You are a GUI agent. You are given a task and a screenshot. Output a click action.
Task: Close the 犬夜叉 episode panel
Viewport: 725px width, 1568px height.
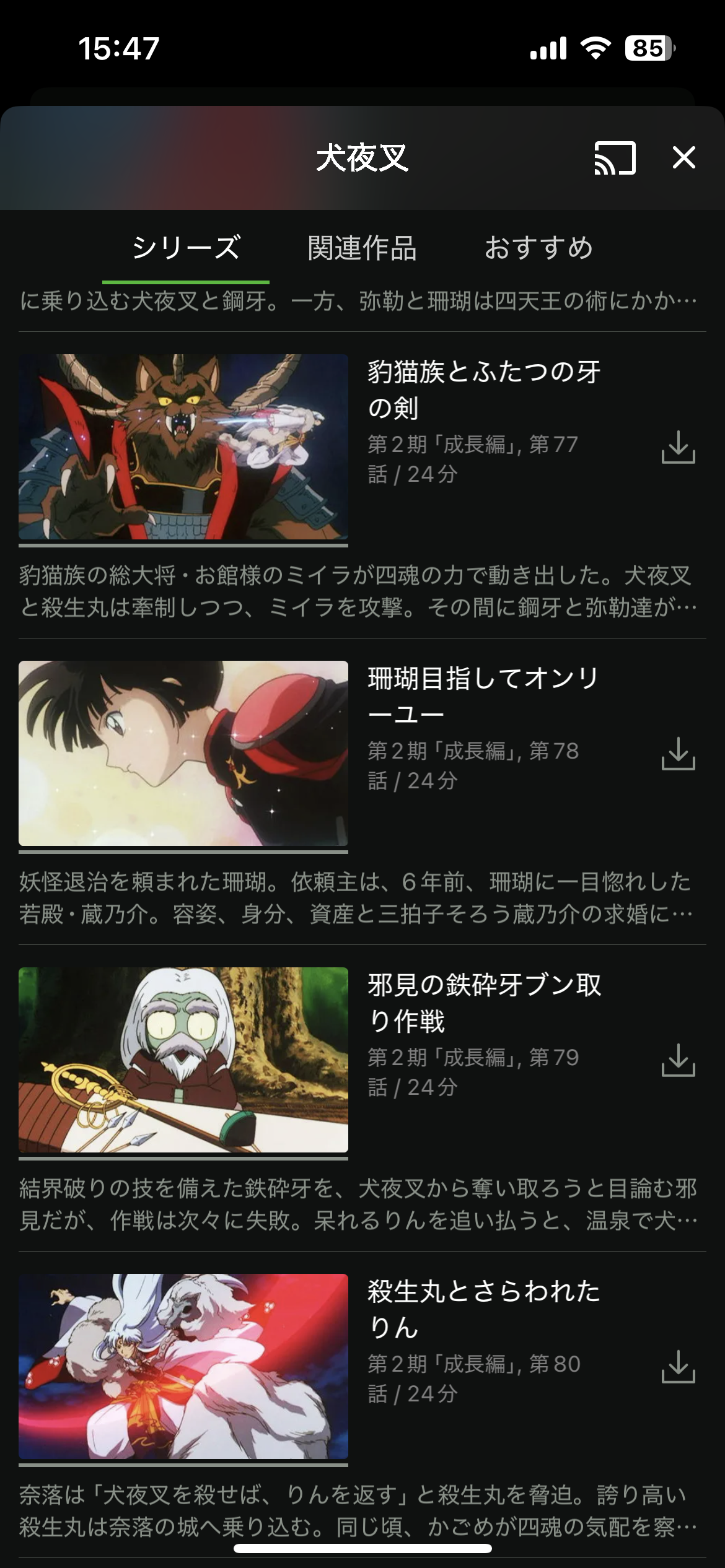coord(684,158)
